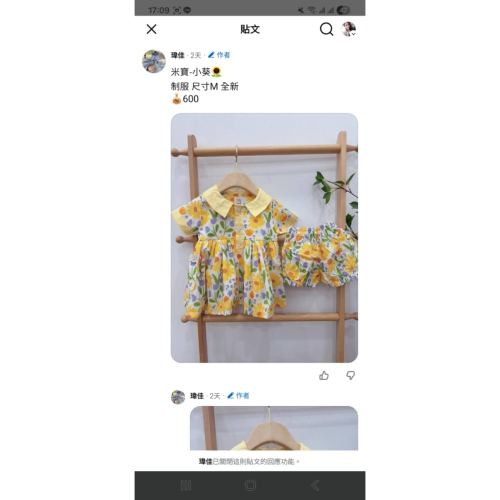Screen dimensions: 500x500
Task: Go back with the system back button
Action: 315,485
